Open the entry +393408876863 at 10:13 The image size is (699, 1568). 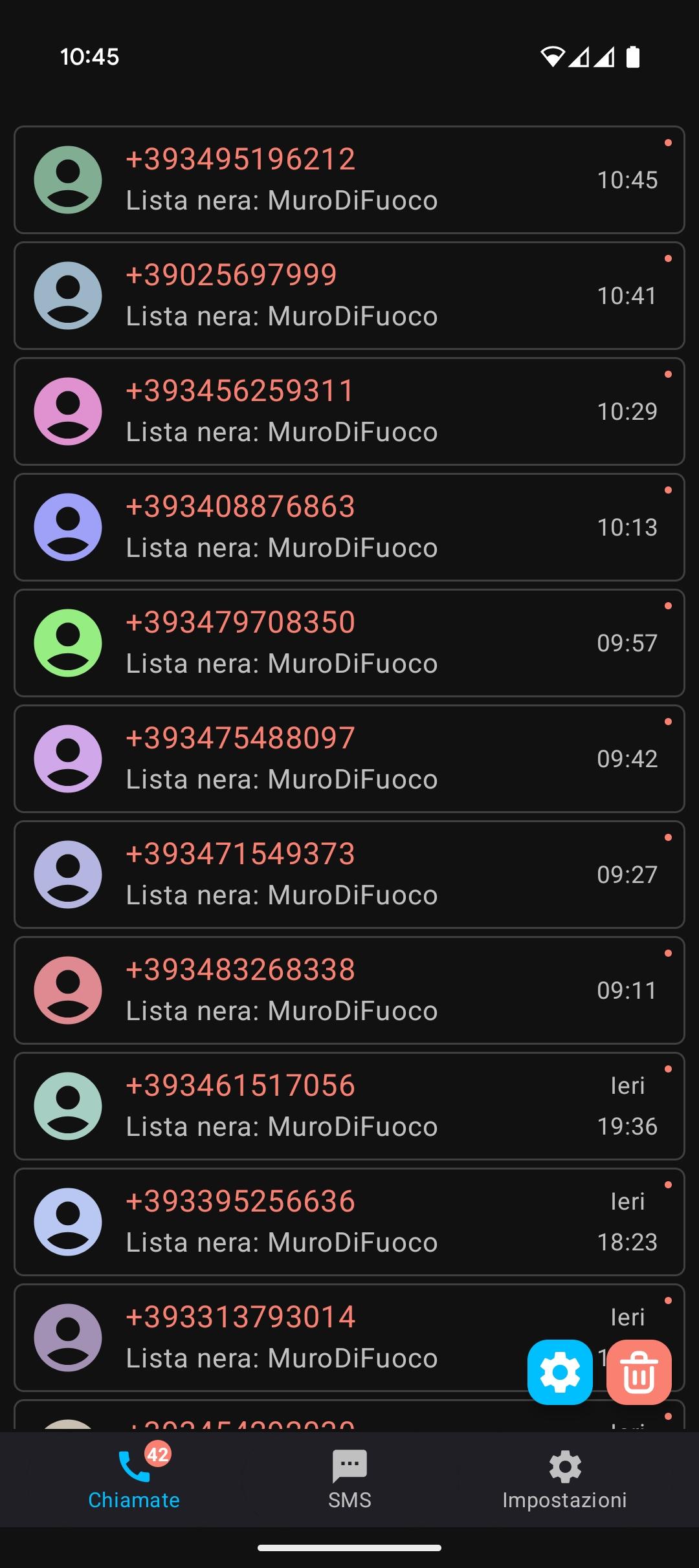point(349,527)
